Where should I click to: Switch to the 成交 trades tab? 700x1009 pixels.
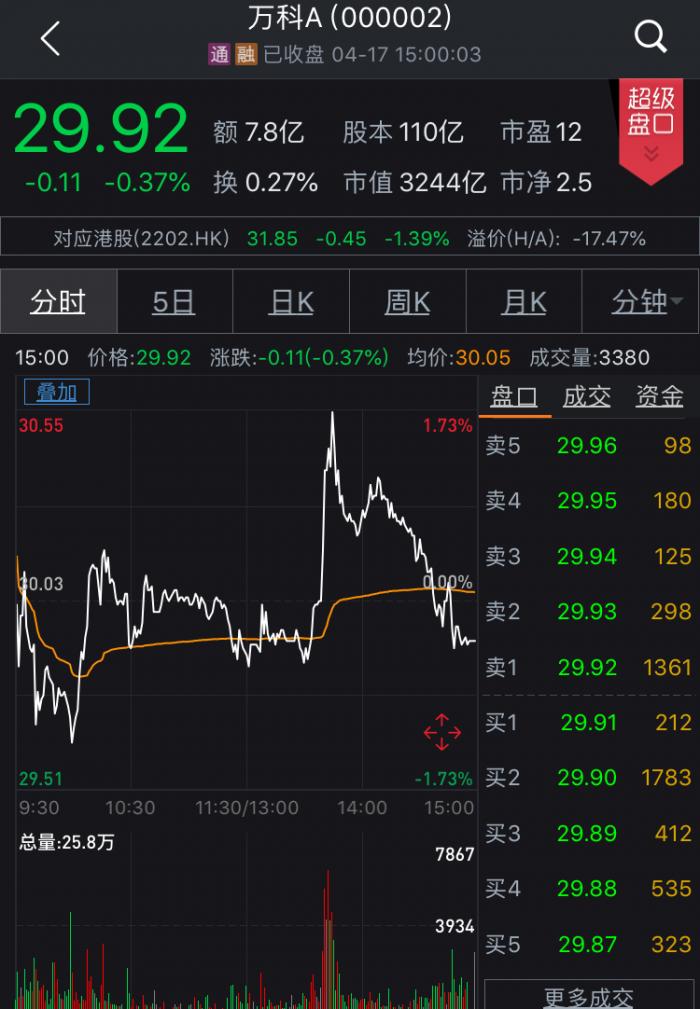[x=587, y=397]
